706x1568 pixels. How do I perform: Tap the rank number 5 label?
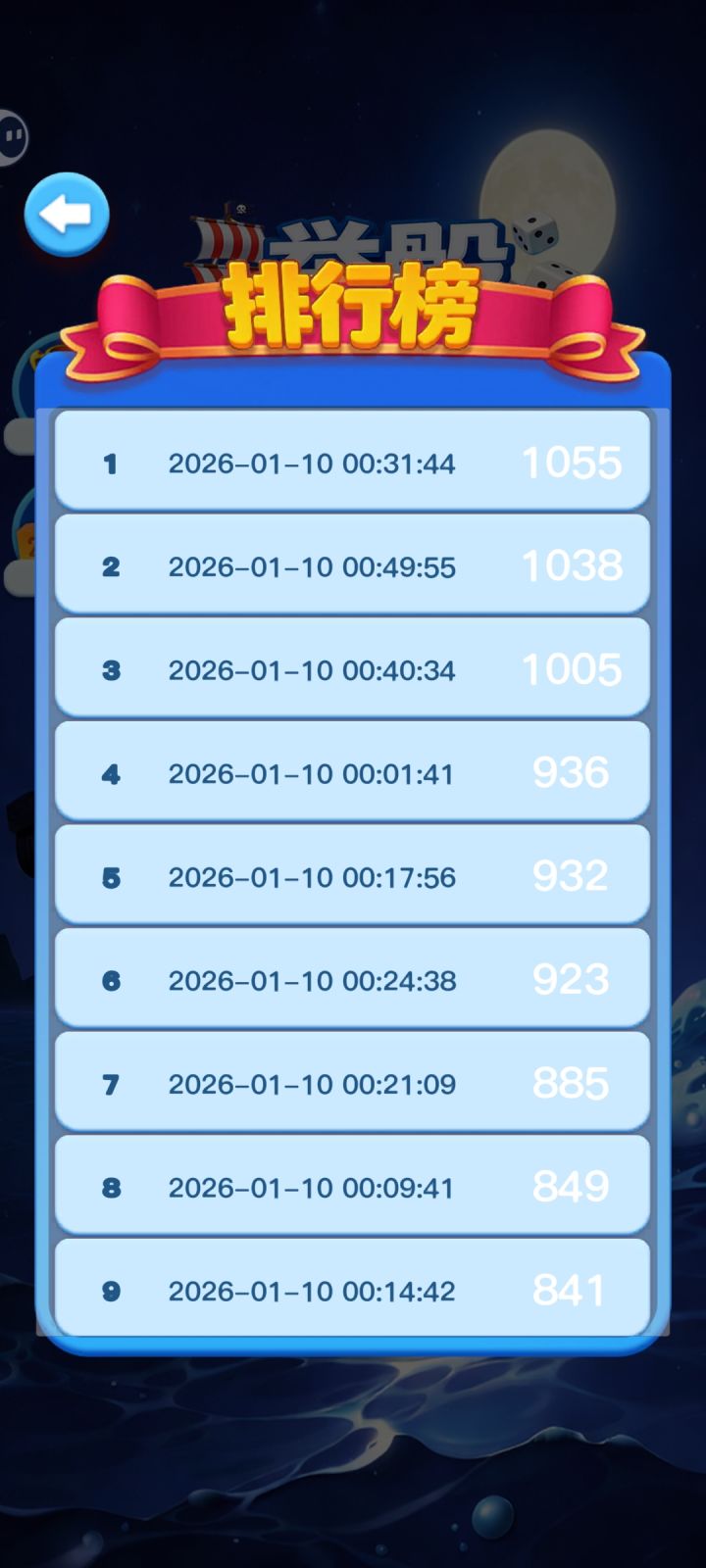point(111,876)
